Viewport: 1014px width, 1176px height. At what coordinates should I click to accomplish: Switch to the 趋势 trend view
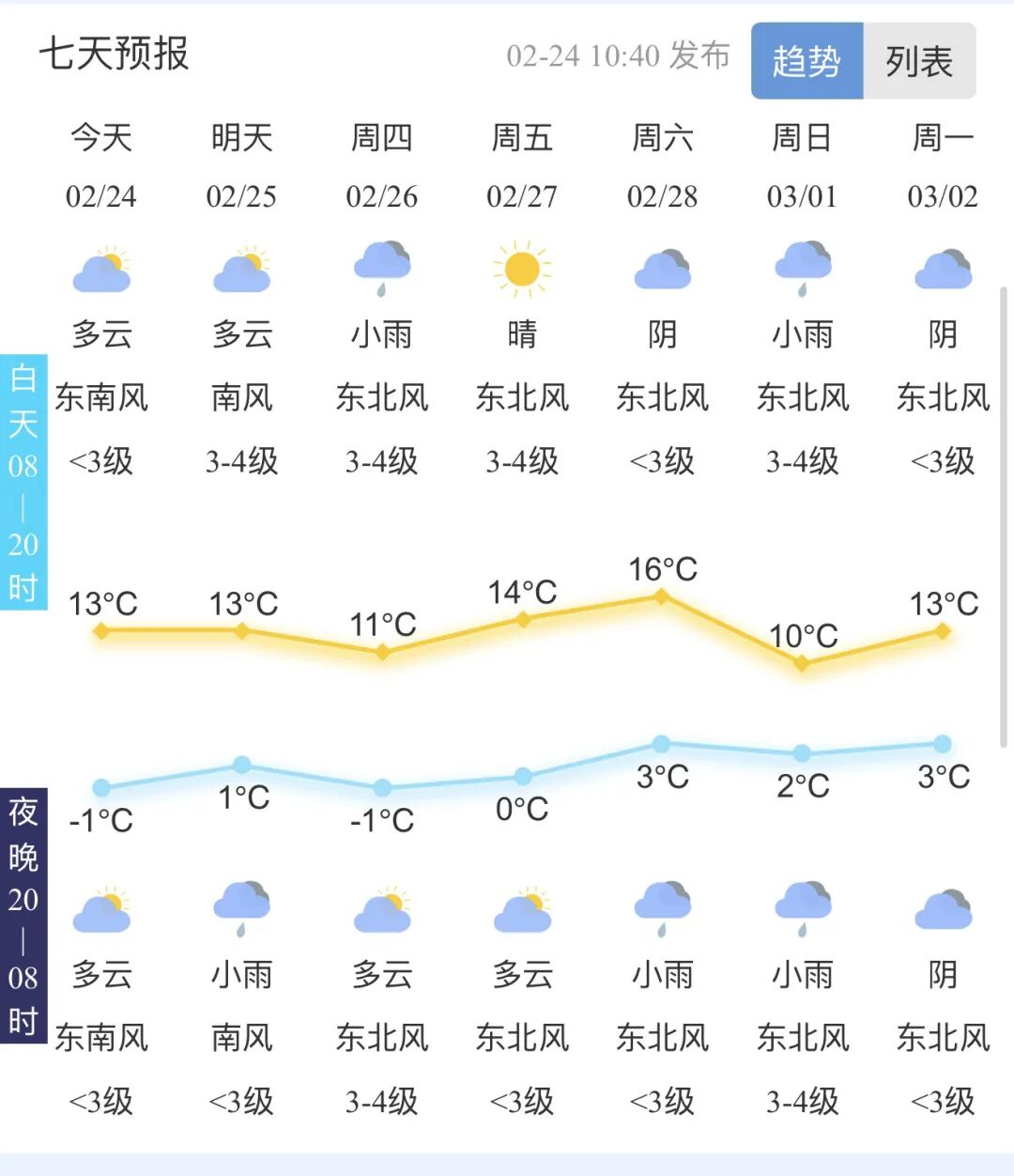(807, 62)
